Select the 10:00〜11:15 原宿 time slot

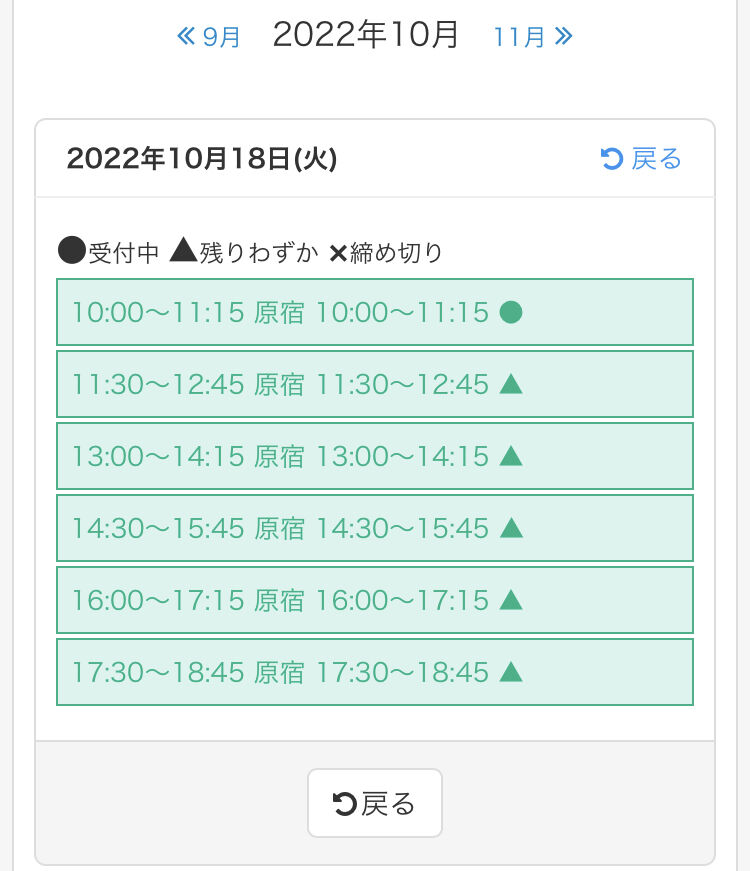[x=375, y=312]
